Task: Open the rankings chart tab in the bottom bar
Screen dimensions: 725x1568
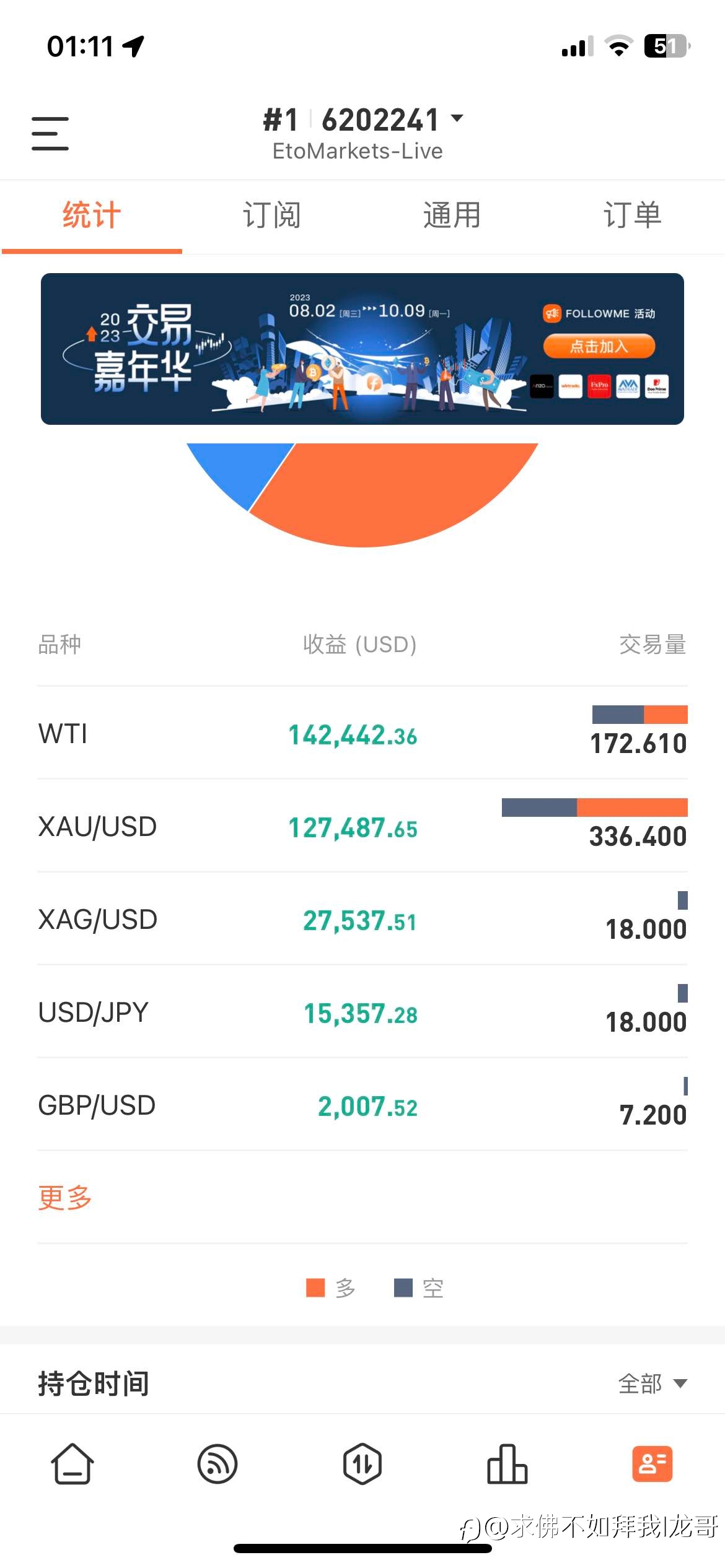Action: click(507, 1464)
